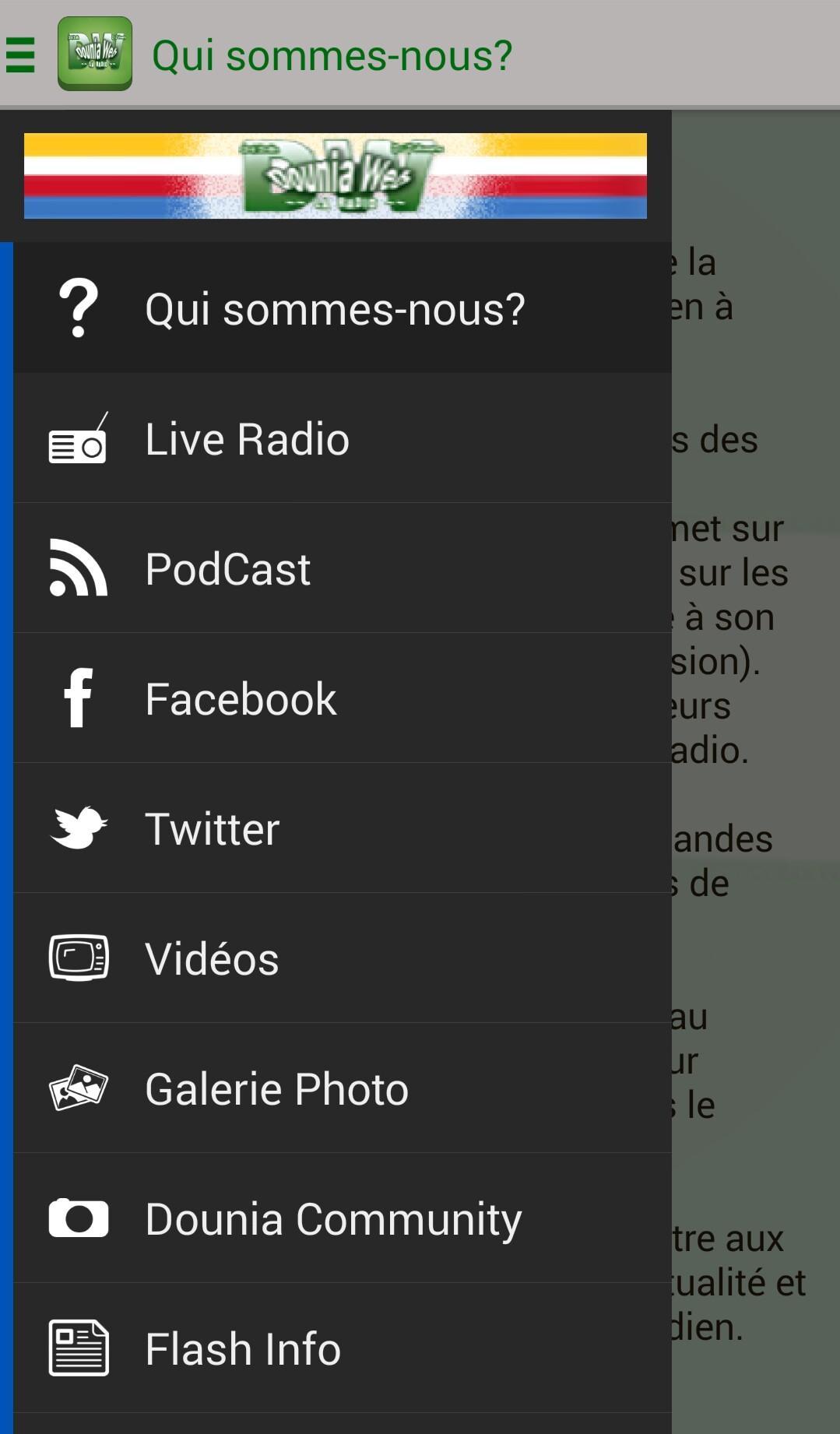Image resolution: width=840 pixels, height=1434 pixels.
Task: Select the newspaper icon next to Flash Info
Action: 77,1348
